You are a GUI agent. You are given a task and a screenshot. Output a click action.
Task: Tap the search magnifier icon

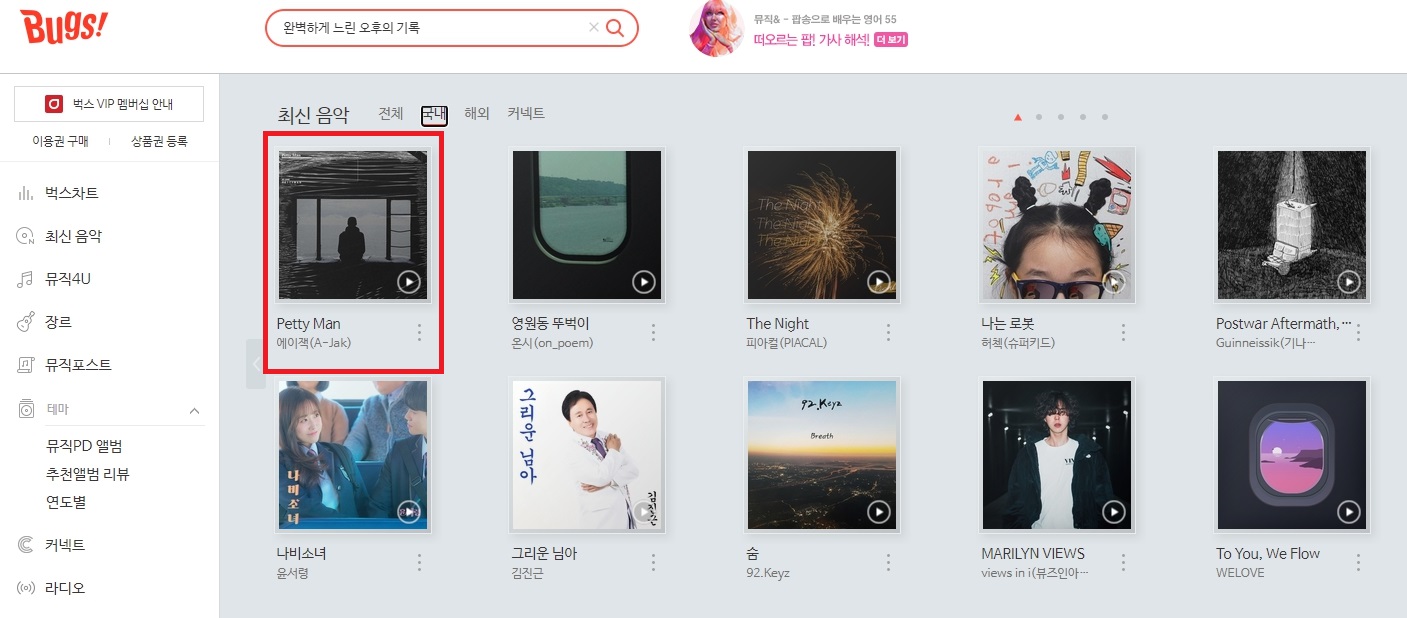(615, 28)
